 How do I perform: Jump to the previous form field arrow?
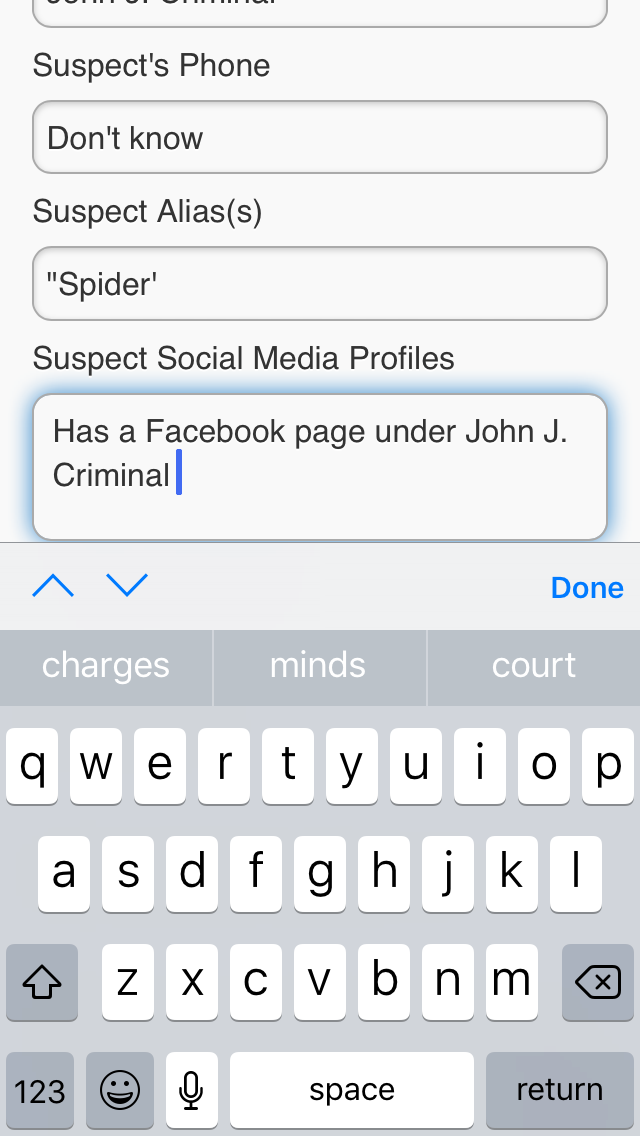pos(53,585)
